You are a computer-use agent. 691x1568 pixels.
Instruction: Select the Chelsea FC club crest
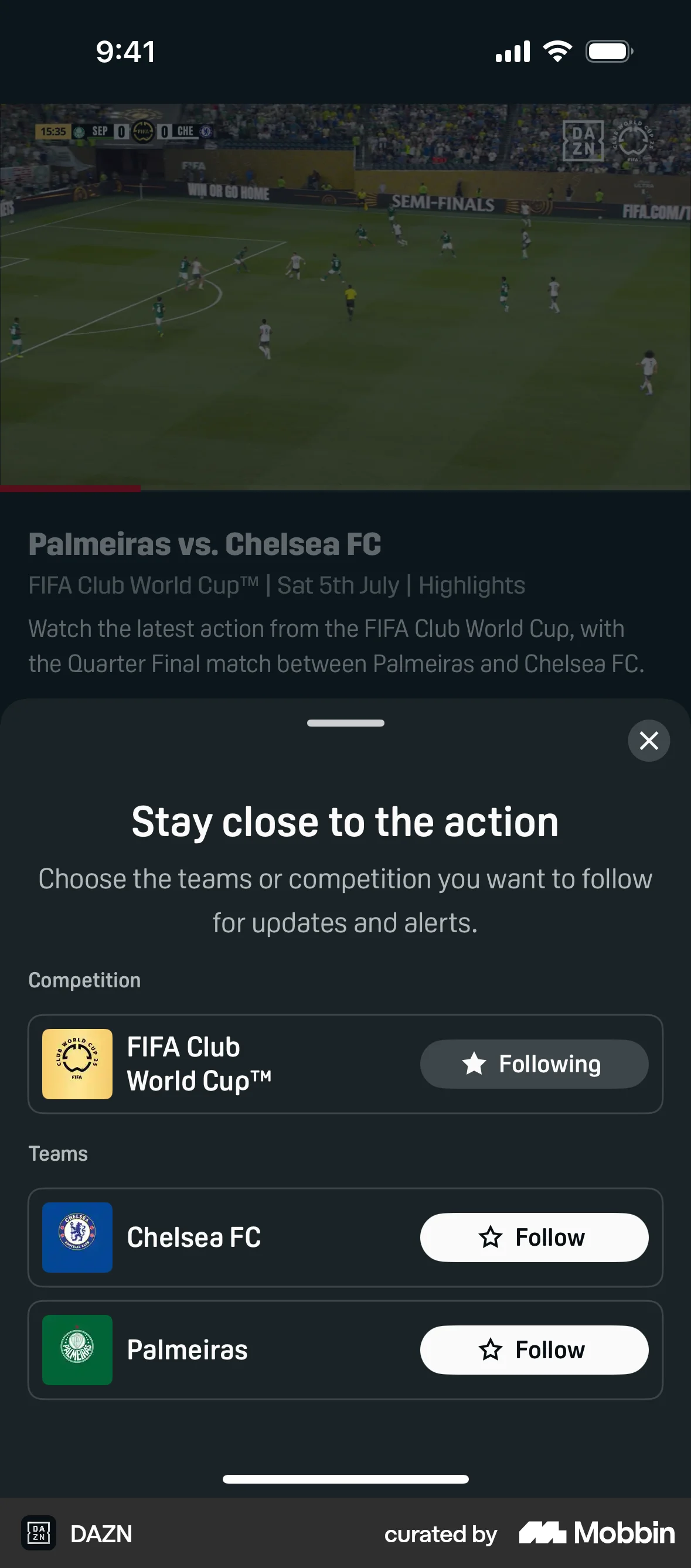coord(77,1238)
